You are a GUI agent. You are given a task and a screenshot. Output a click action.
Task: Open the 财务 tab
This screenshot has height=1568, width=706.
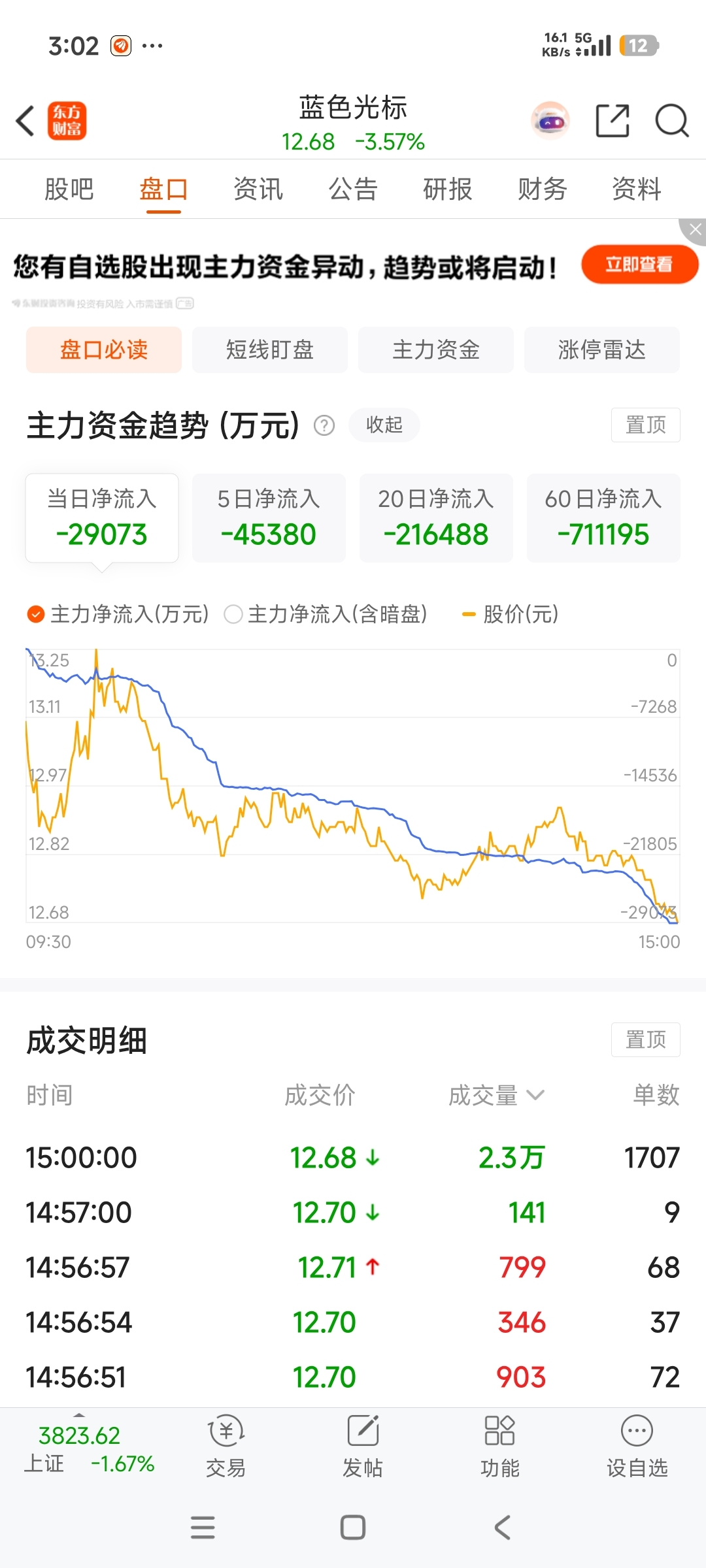(542, 189)
